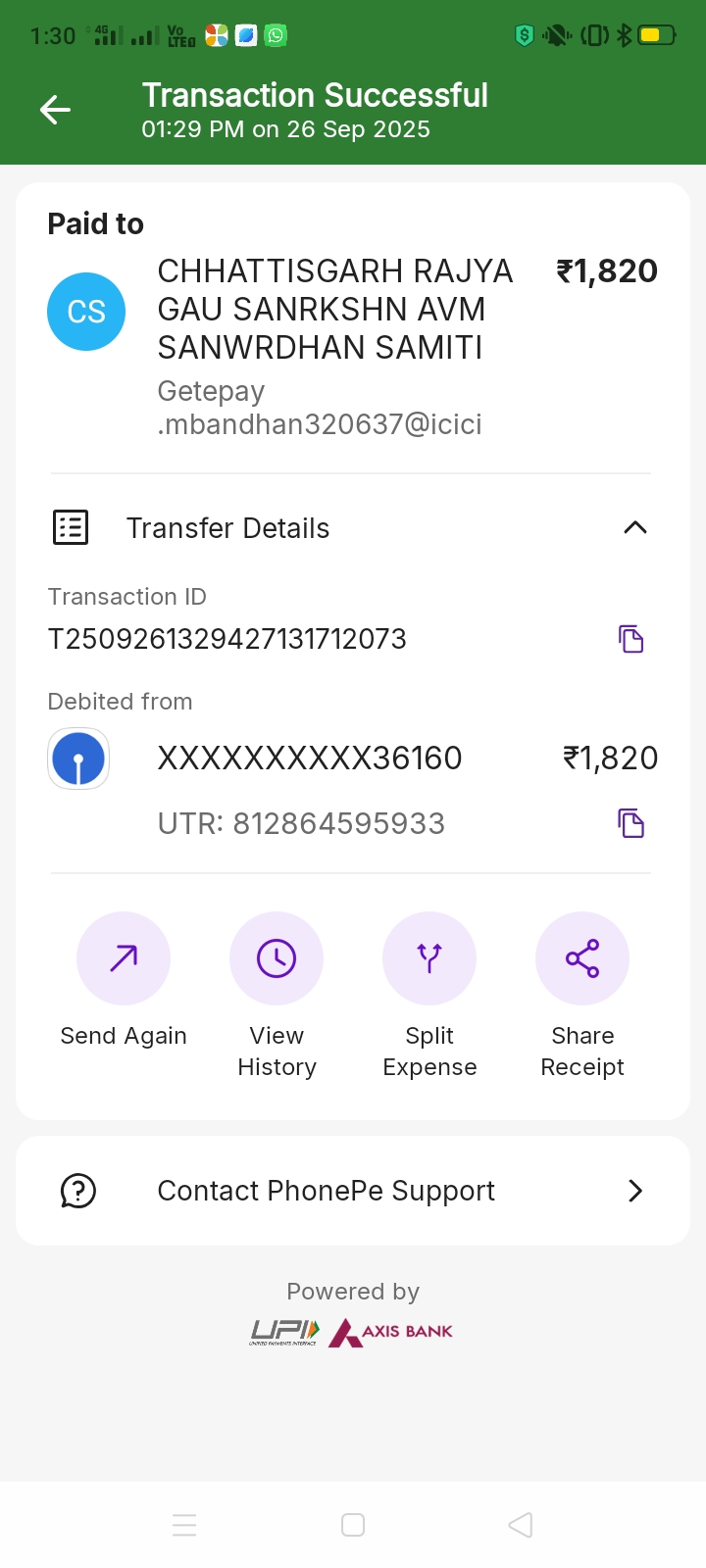Copy the UTR number

630,823
